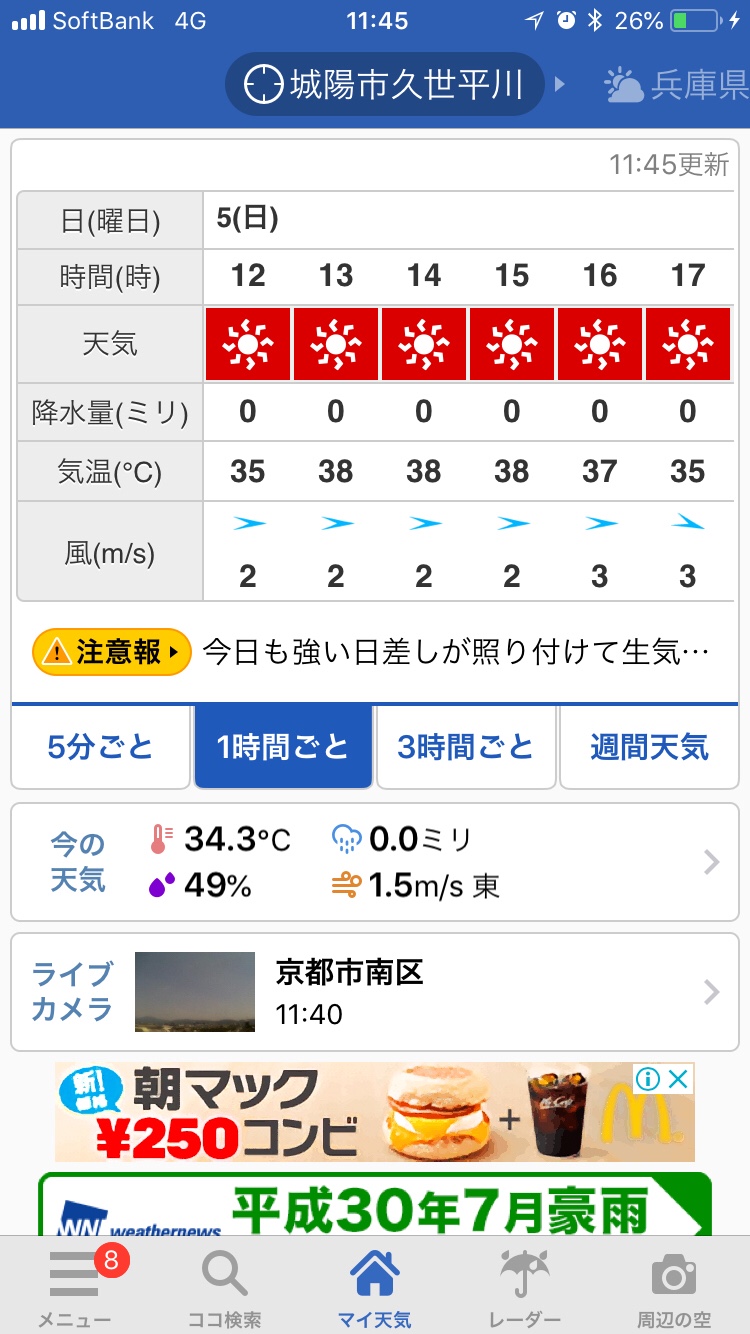Open the メニュー menu
Viewport: 750px width, 1334px height.
(x=74, y=1285)
